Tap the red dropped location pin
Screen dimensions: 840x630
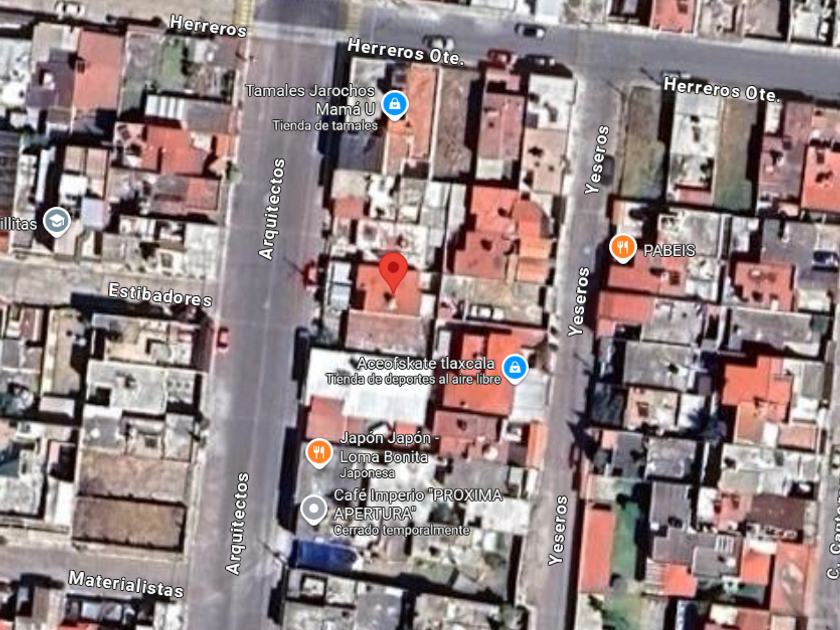[x=394, y=272]
